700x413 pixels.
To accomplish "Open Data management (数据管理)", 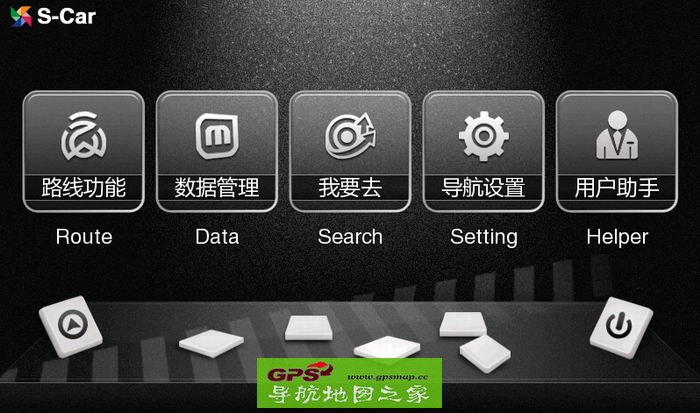I will coord(216,151).
